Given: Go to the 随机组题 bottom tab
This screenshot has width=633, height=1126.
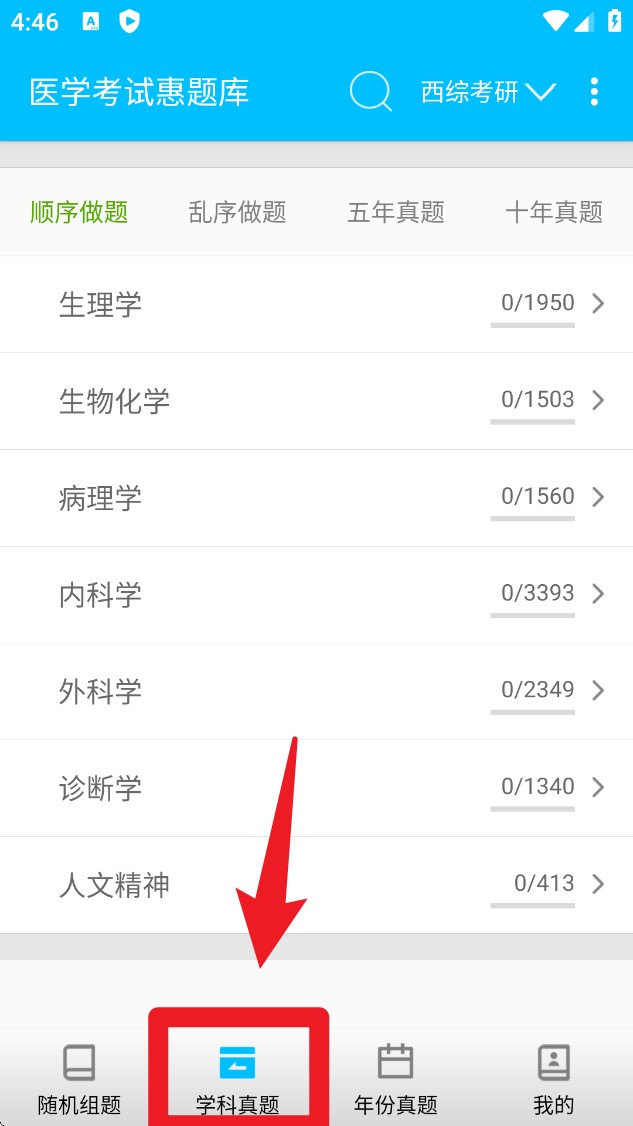Looking at the screenshot, I should [x=79, y=1077].
